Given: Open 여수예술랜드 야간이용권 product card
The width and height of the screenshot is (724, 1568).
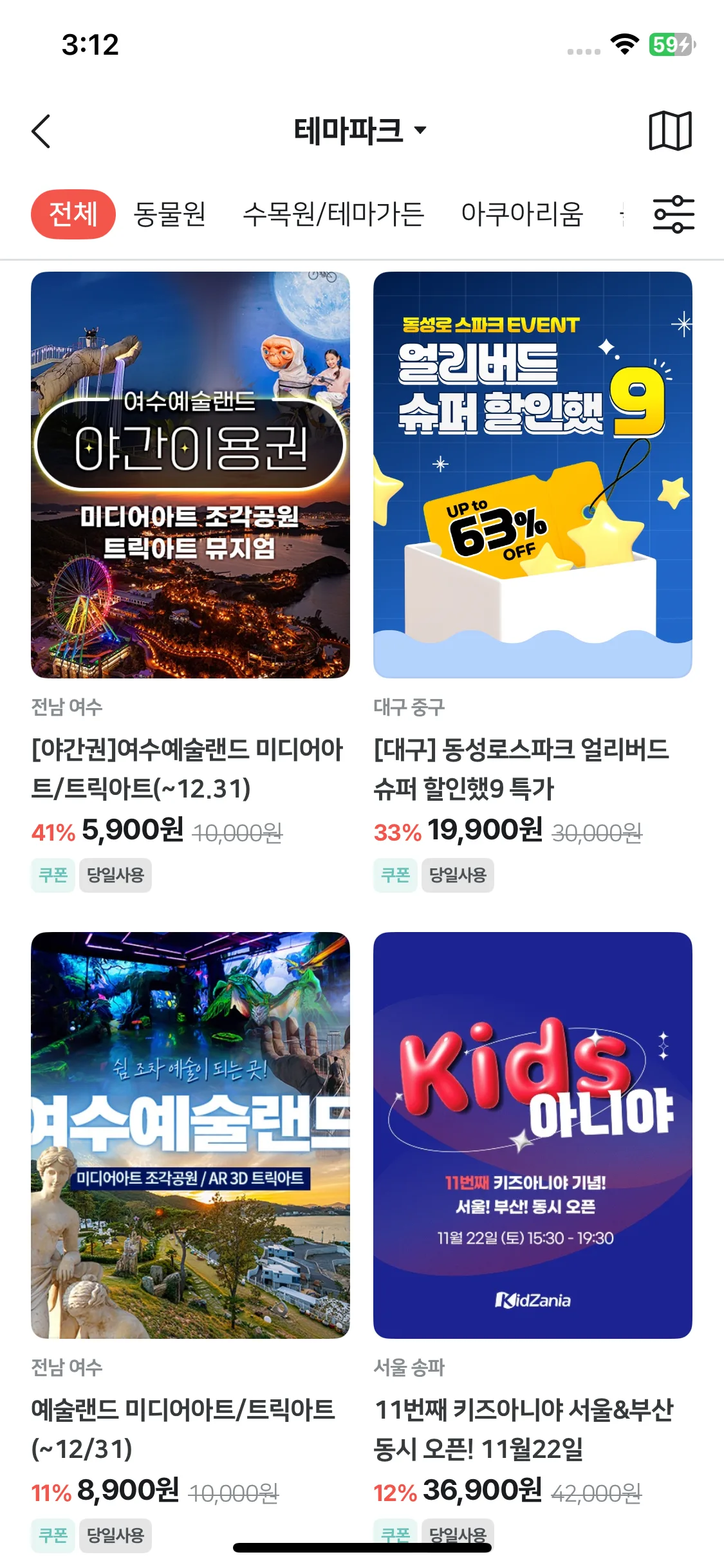Looking at the screenshot, I should tap(190, 475).
